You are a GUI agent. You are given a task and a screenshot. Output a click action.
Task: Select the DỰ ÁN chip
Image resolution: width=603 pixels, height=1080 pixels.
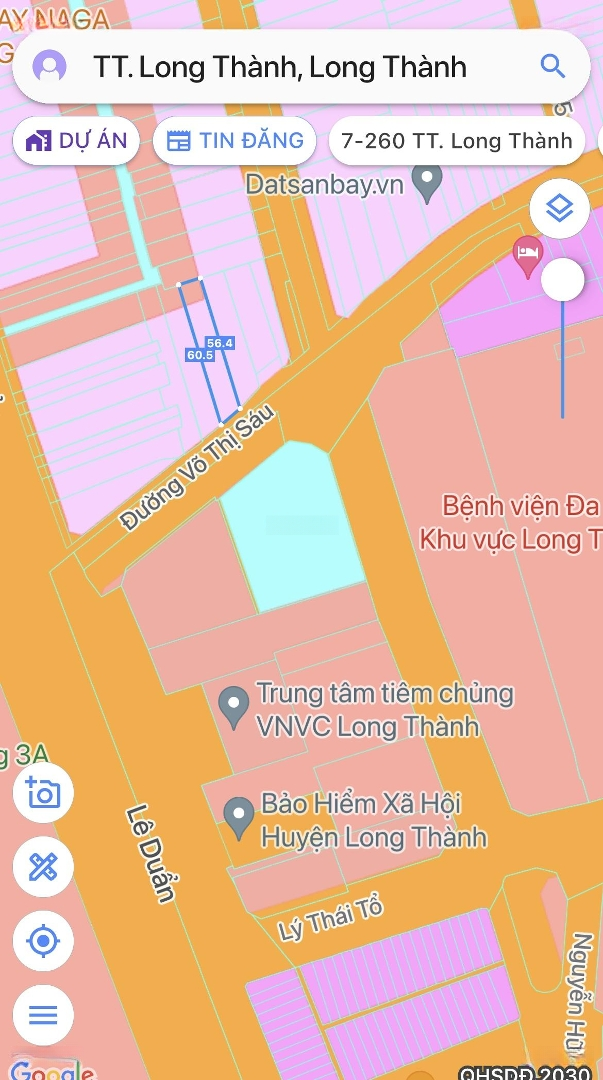(76, 141)
